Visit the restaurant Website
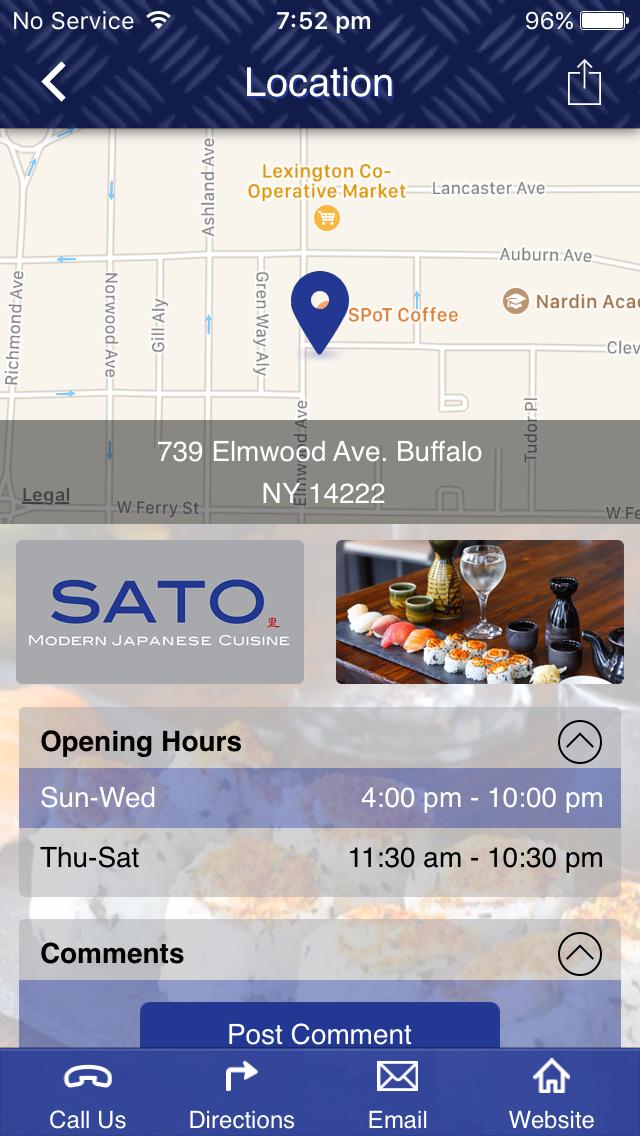The width and height of the screenshot is (640, 1136). (551, 1094)
